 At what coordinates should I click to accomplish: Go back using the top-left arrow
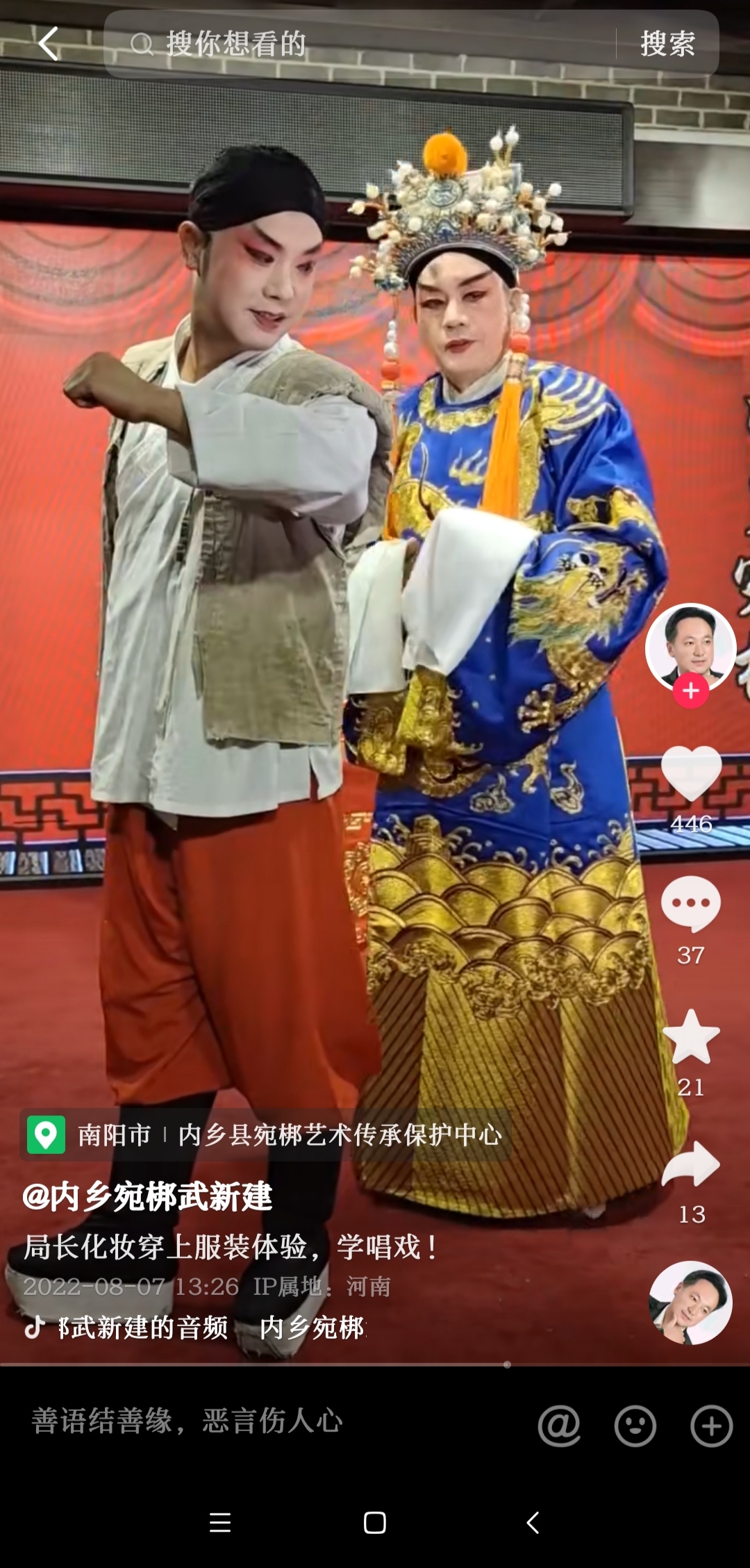pyautogui.click(x=48, y=44)
